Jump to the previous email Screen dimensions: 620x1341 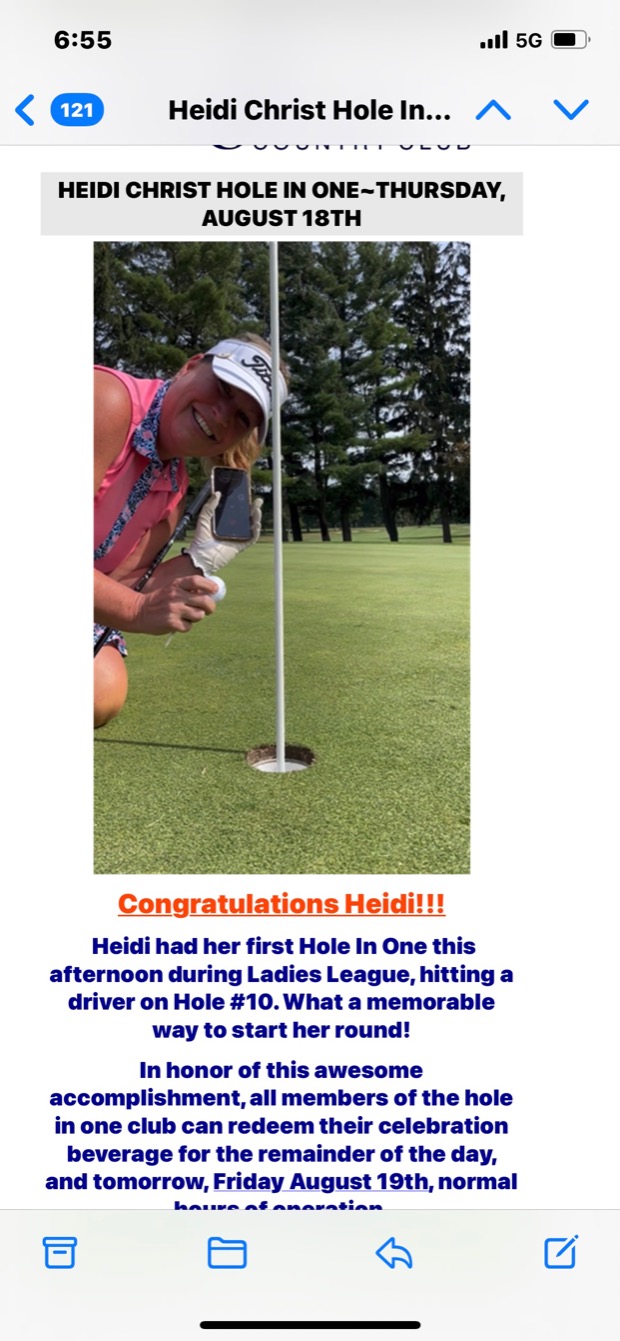pos(493,109)
